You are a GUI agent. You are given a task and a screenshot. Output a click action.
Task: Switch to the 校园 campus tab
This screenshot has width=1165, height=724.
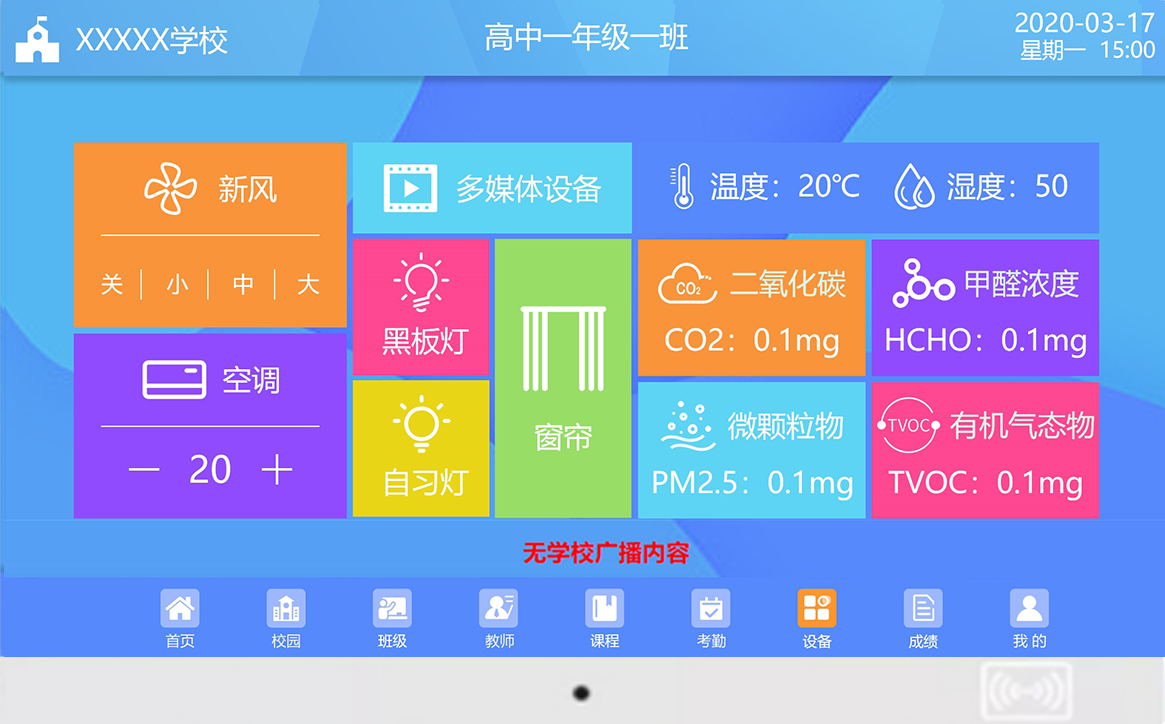286,619
